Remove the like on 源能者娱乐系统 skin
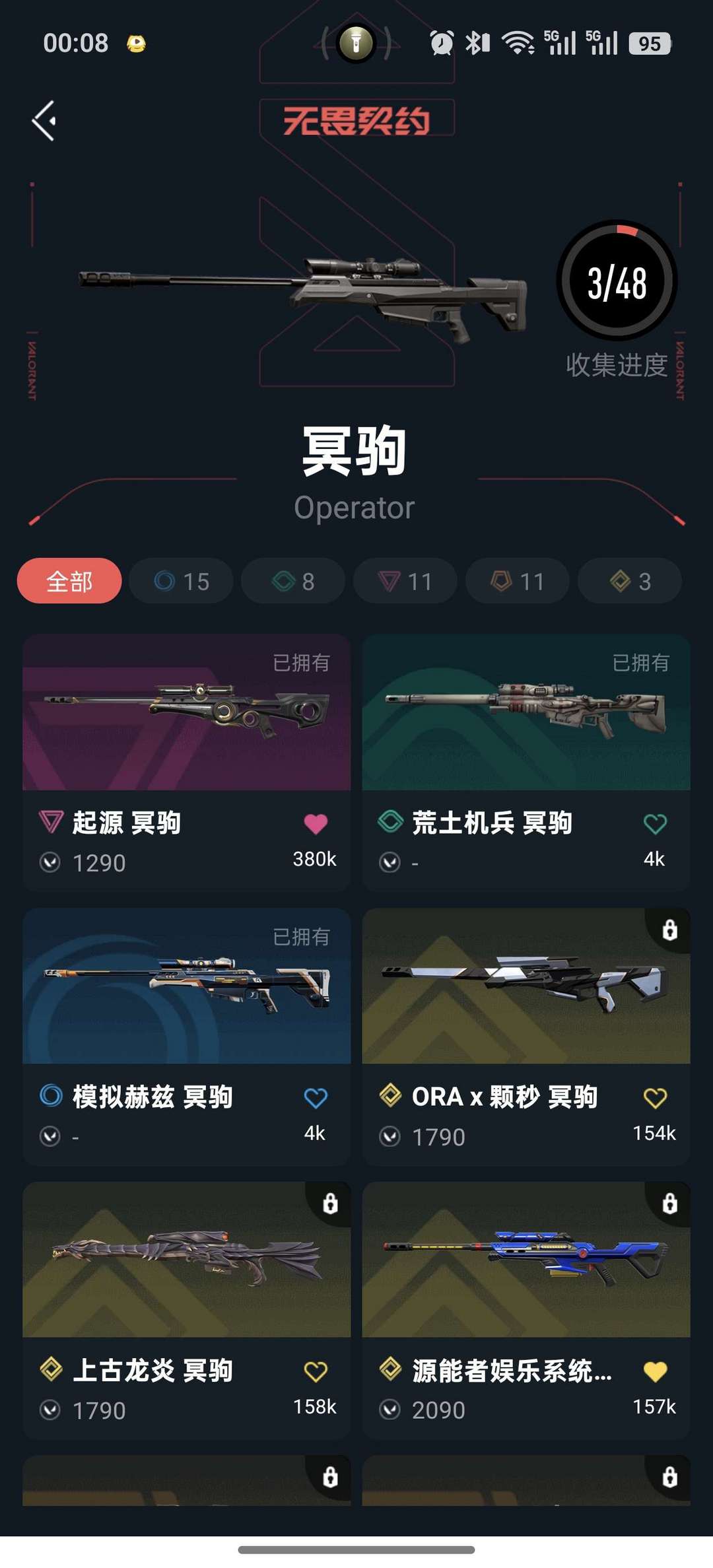713x1568 pixels. pos(655,1372)
